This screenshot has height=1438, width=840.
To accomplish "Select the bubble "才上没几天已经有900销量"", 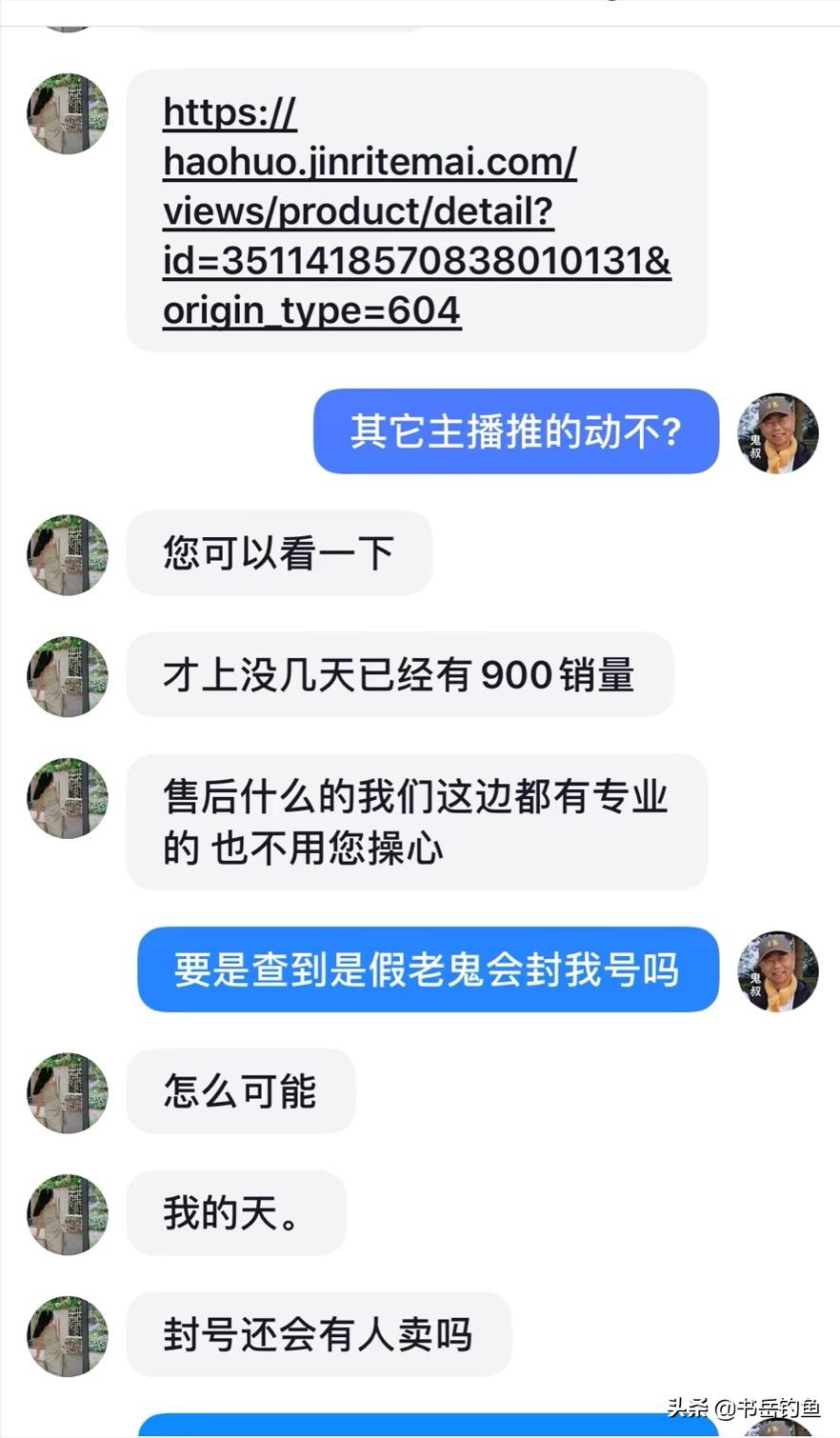I will click(400, 675).
